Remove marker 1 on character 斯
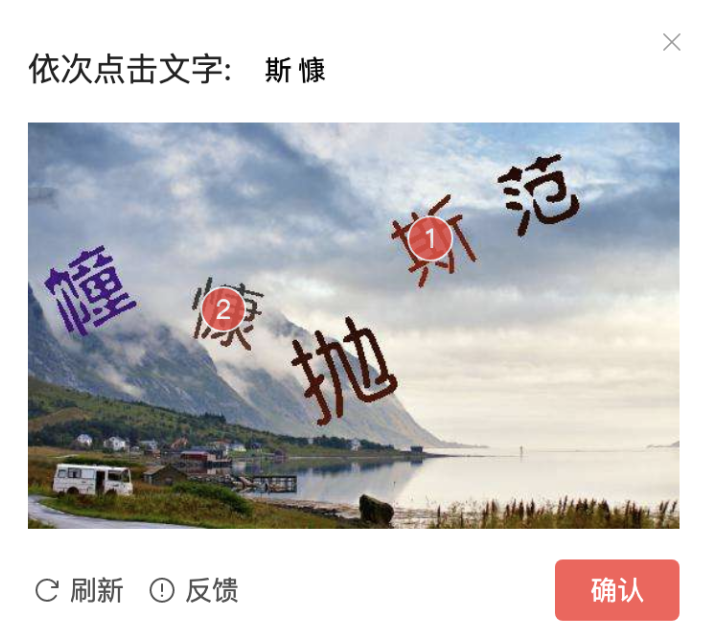The height and width of the screenshot is (640, 716). point(430,238)
